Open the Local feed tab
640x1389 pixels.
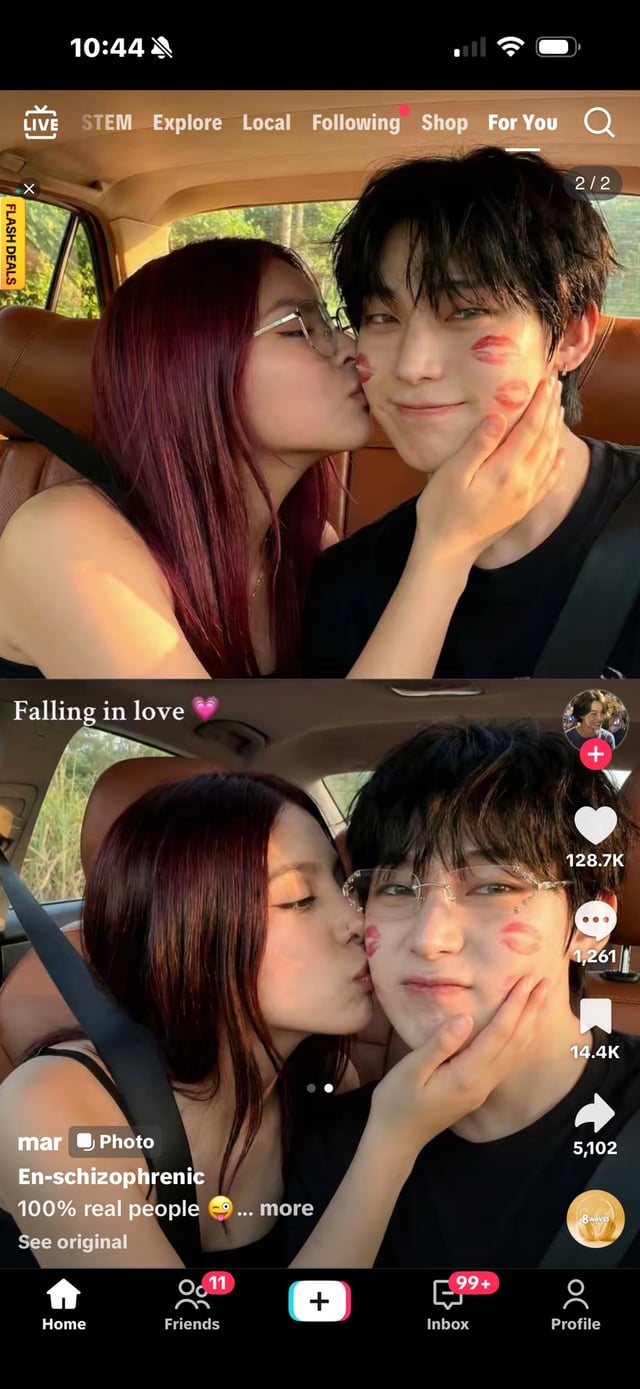click(x=266, y=122)
